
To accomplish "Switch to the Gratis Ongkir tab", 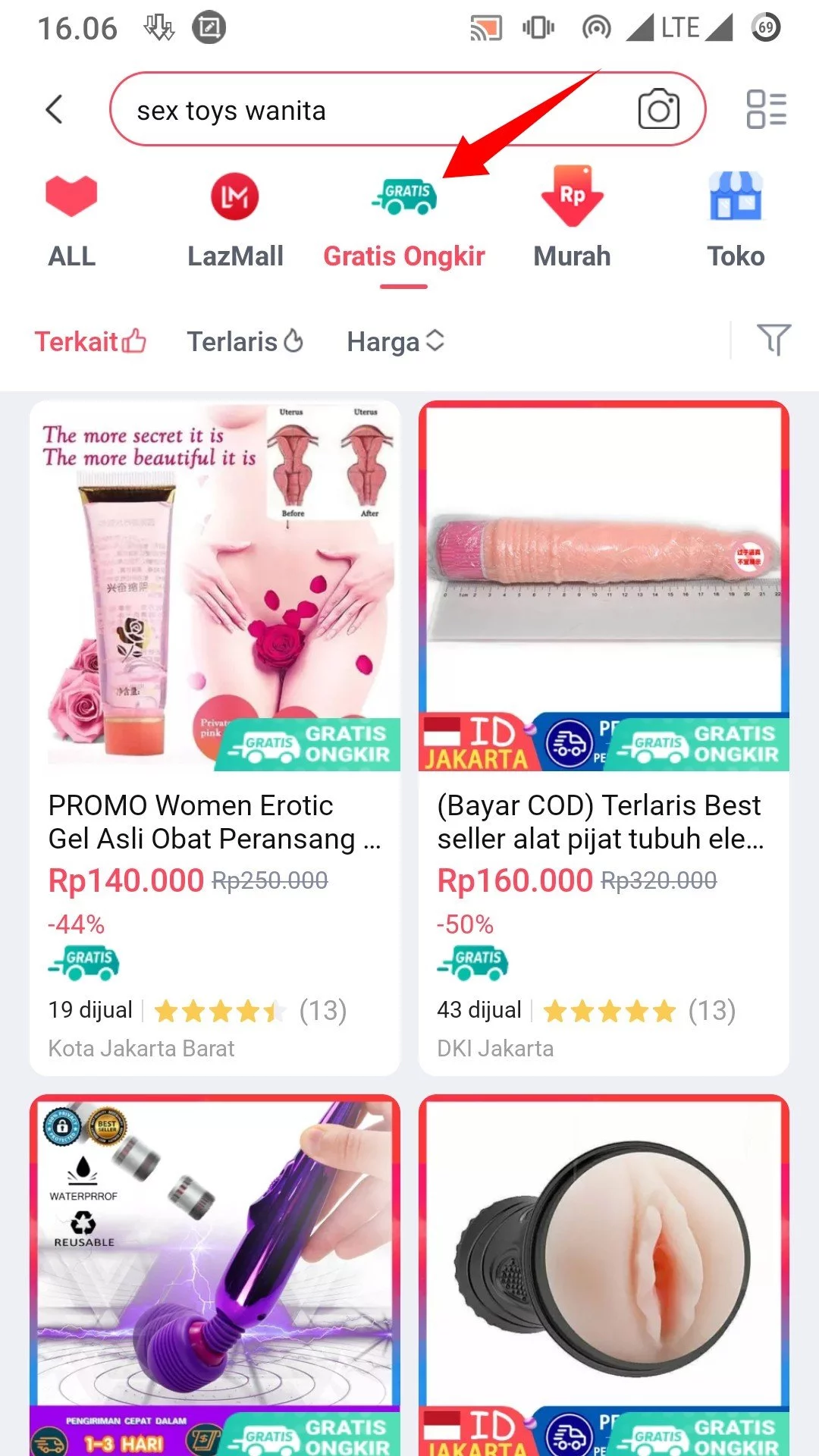I will click(x=403, y=256).
